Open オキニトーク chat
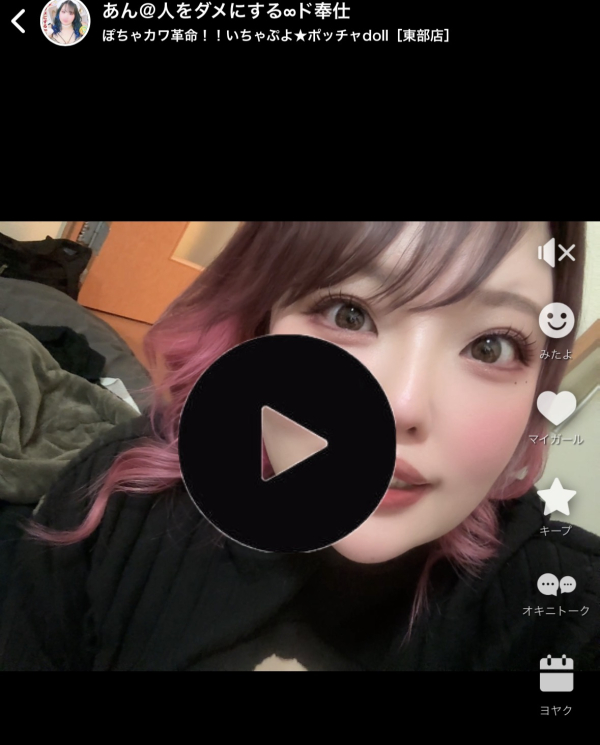 coord(556,586)
